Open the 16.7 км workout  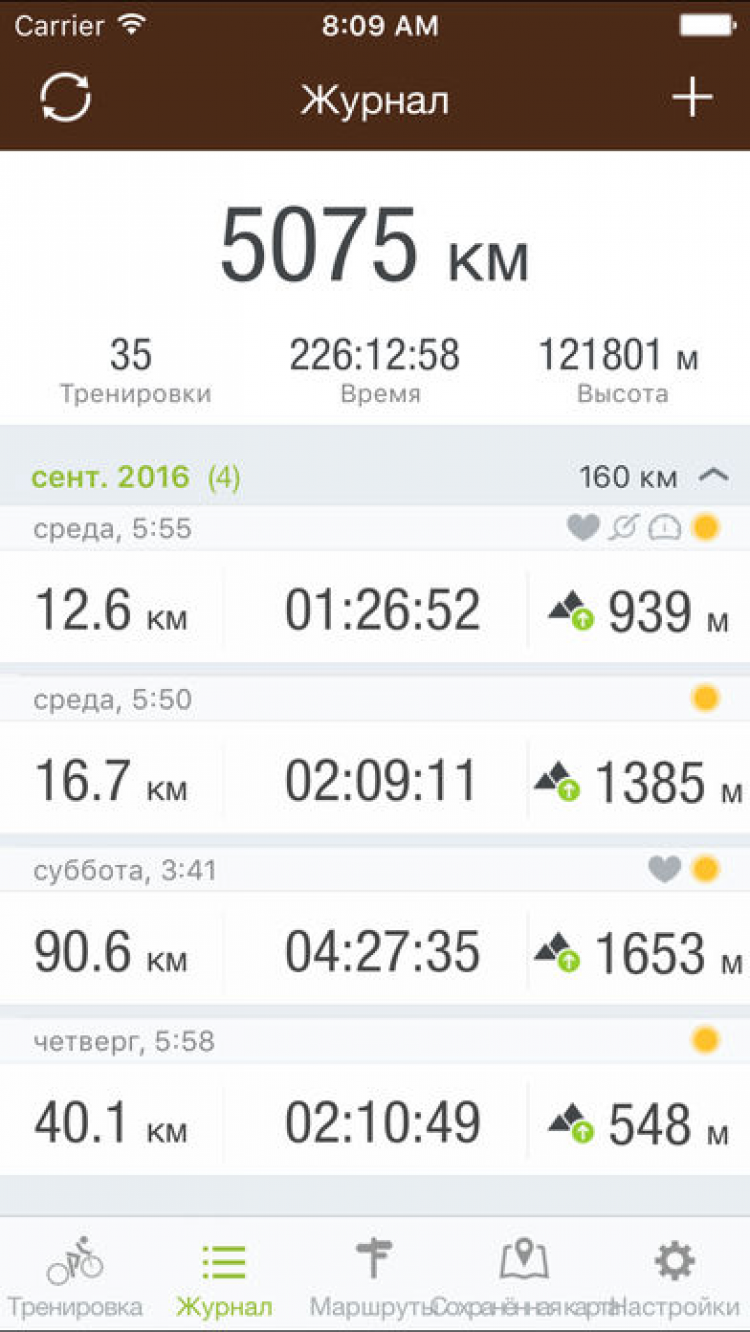(375, 781)
